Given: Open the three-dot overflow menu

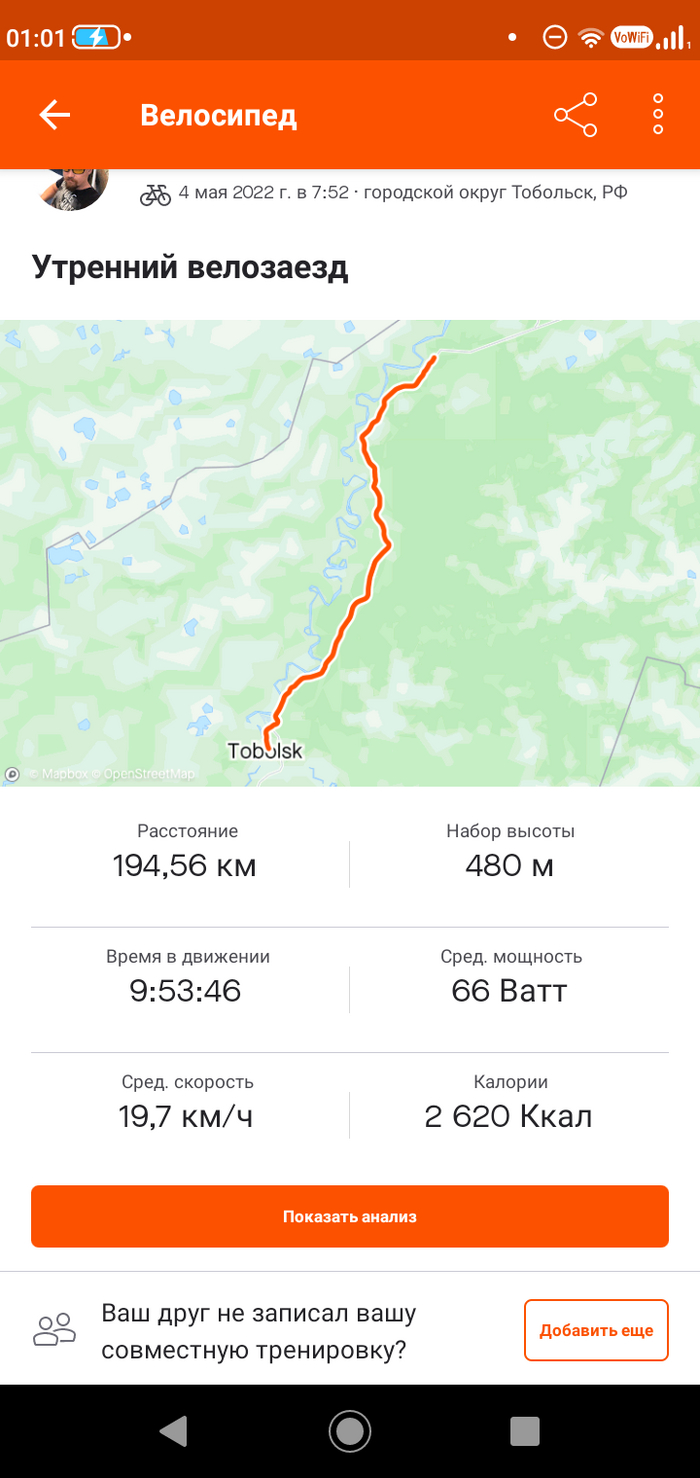Looking at the screenshot, I should pos(658,115).
